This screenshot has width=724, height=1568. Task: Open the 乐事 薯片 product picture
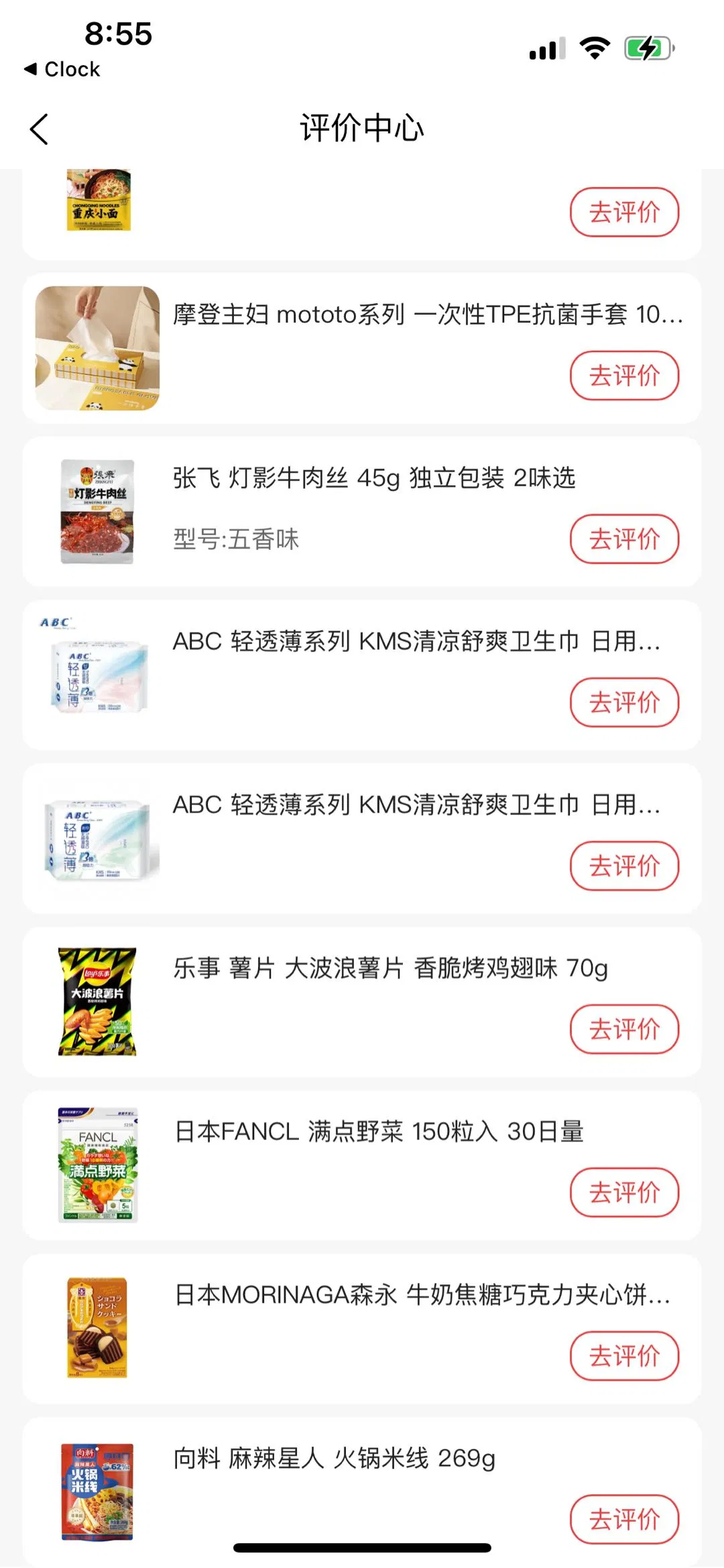point(98,1001)
